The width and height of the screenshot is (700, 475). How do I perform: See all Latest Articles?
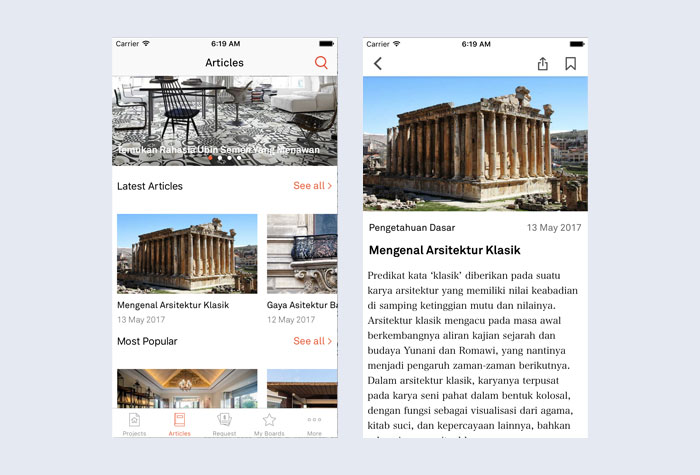(x=312, y=186)
